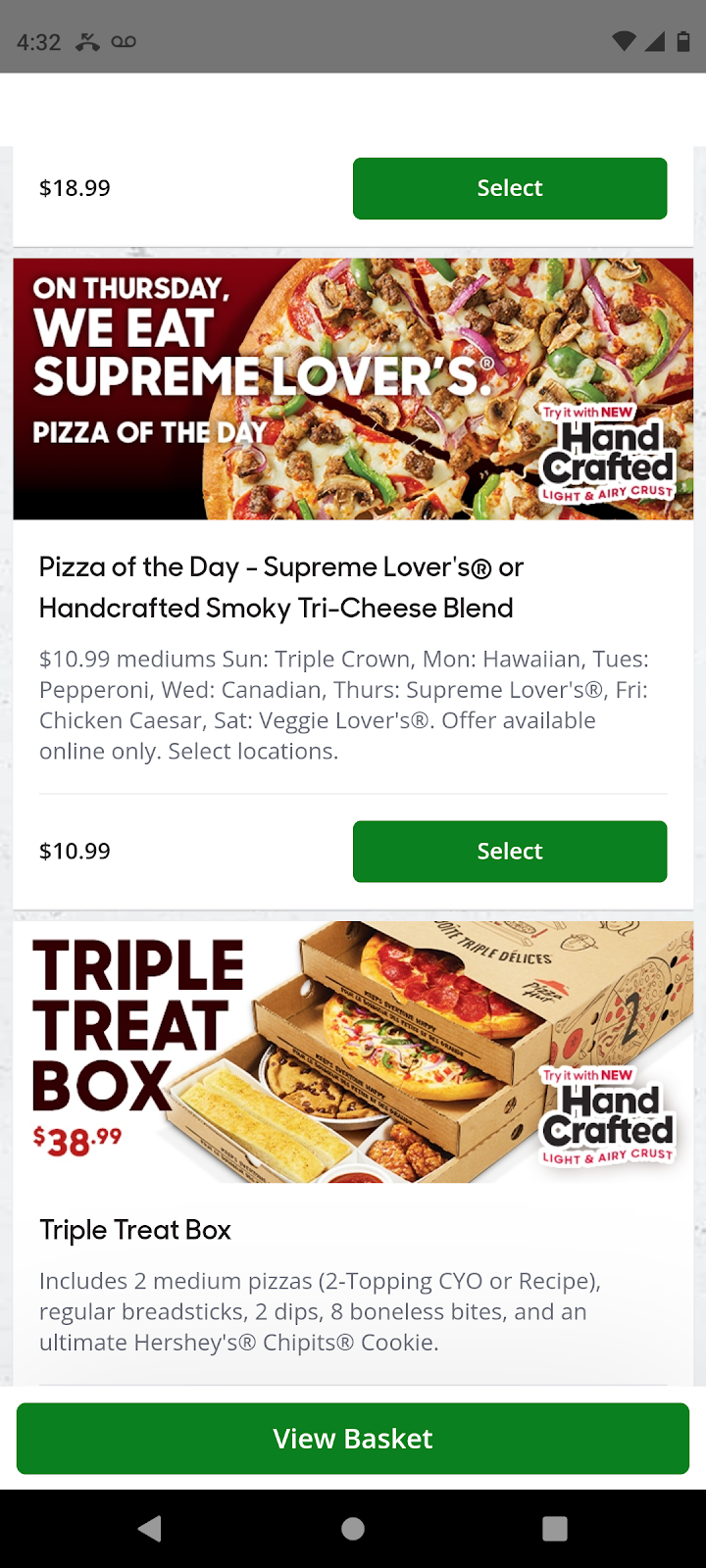Viewport: 706px width, 1568px height.
Task: Open the View Basket button
Action: pos(353,1438)
